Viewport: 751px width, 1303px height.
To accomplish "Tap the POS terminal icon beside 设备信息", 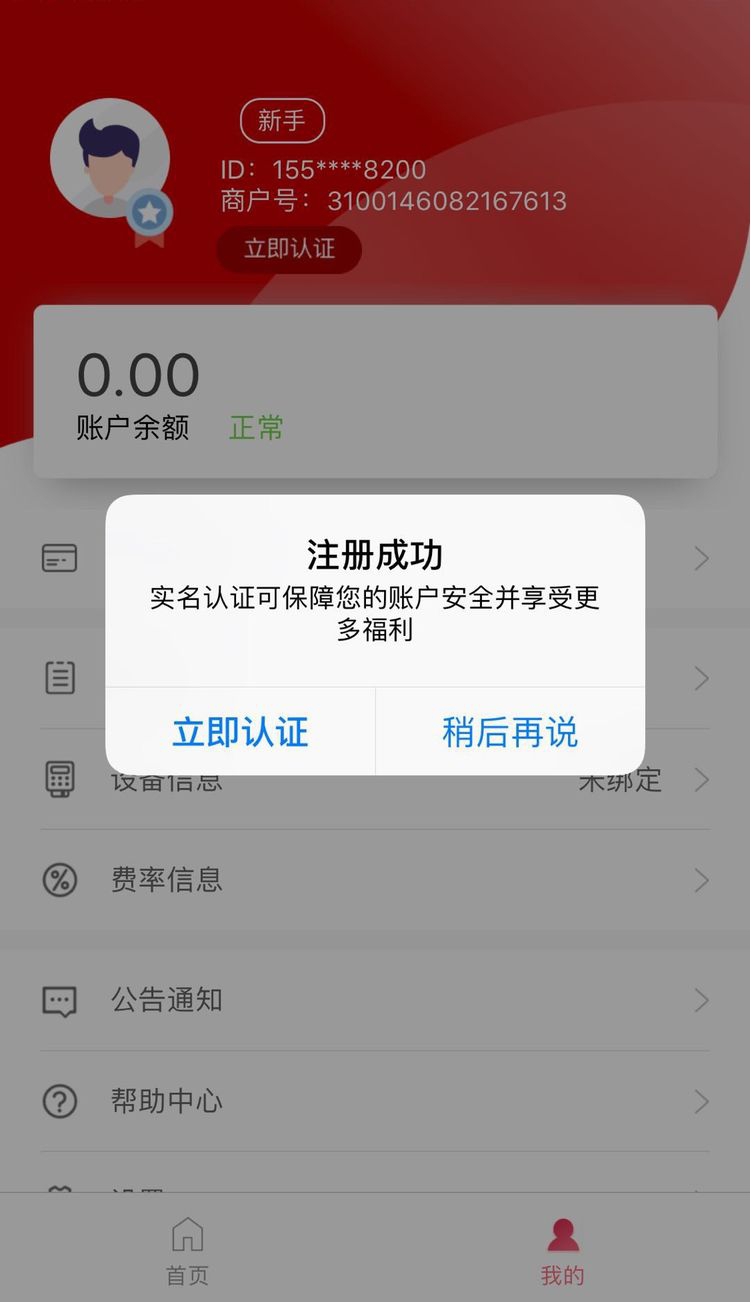I will click(x=59, y=780).
